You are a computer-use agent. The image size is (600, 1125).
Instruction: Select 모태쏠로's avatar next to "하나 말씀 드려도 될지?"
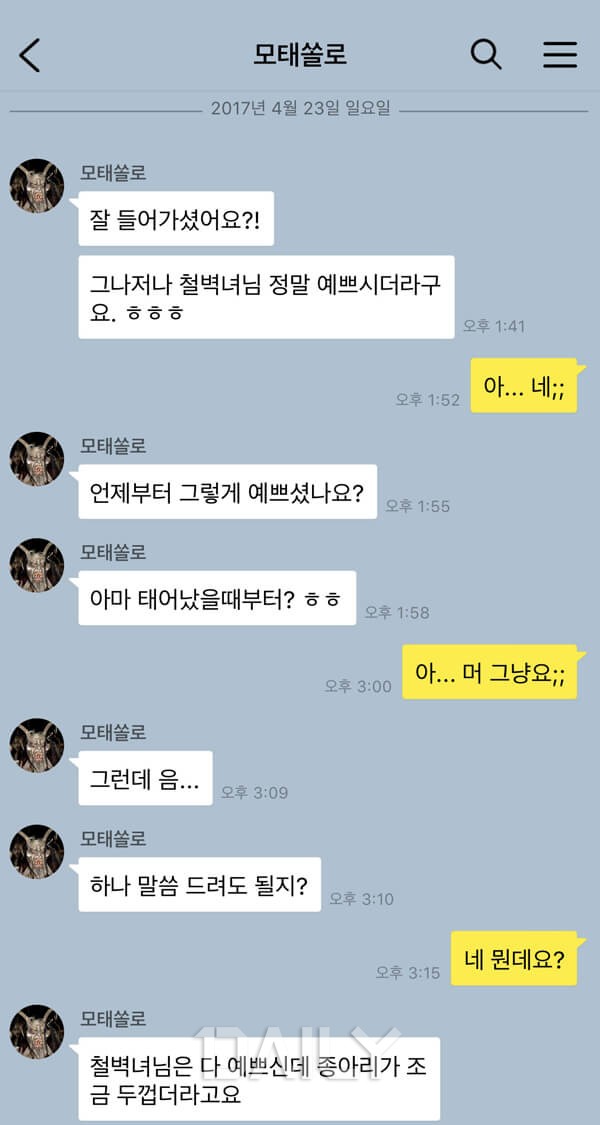37,852
